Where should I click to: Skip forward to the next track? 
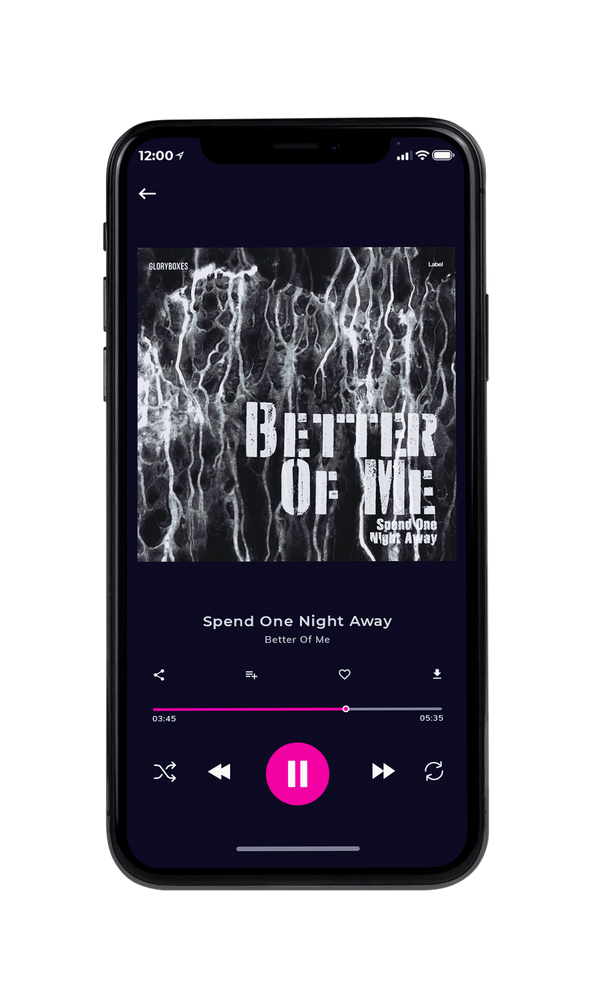point(383,771)
